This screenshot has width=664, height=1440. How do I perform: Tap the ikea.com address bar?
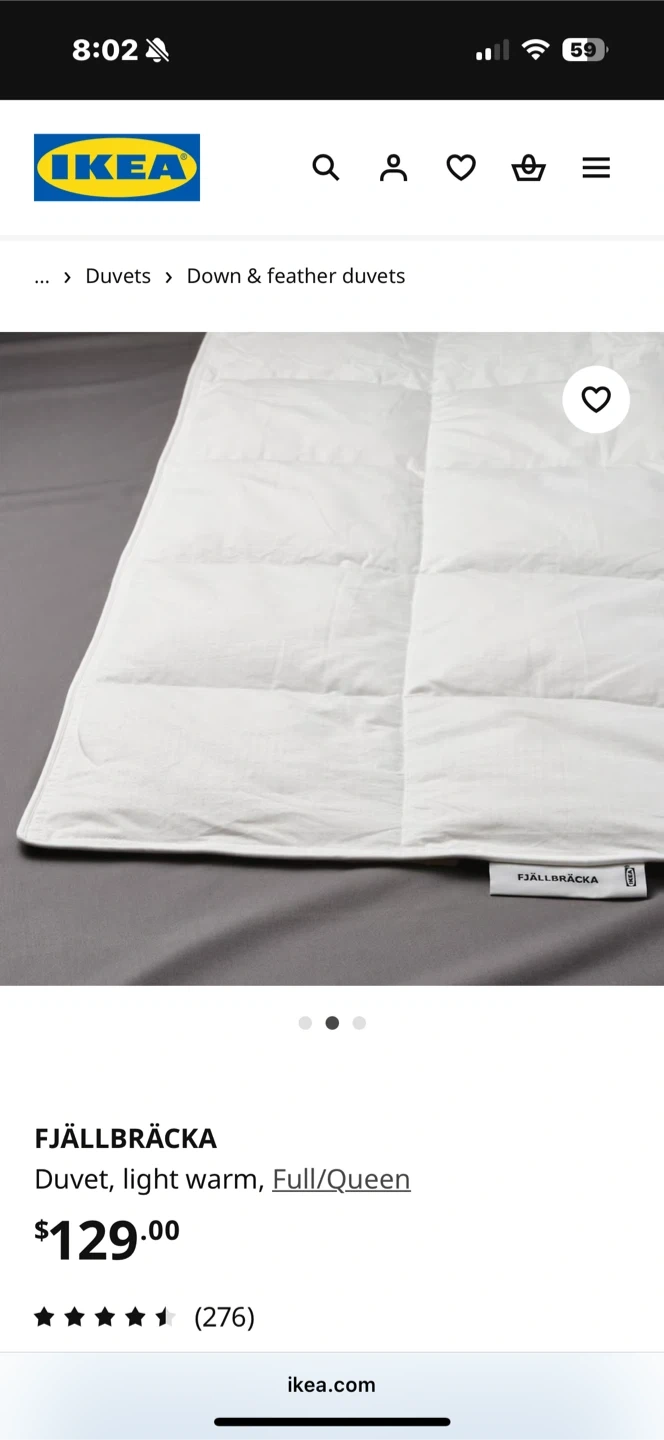(331, 1385)
